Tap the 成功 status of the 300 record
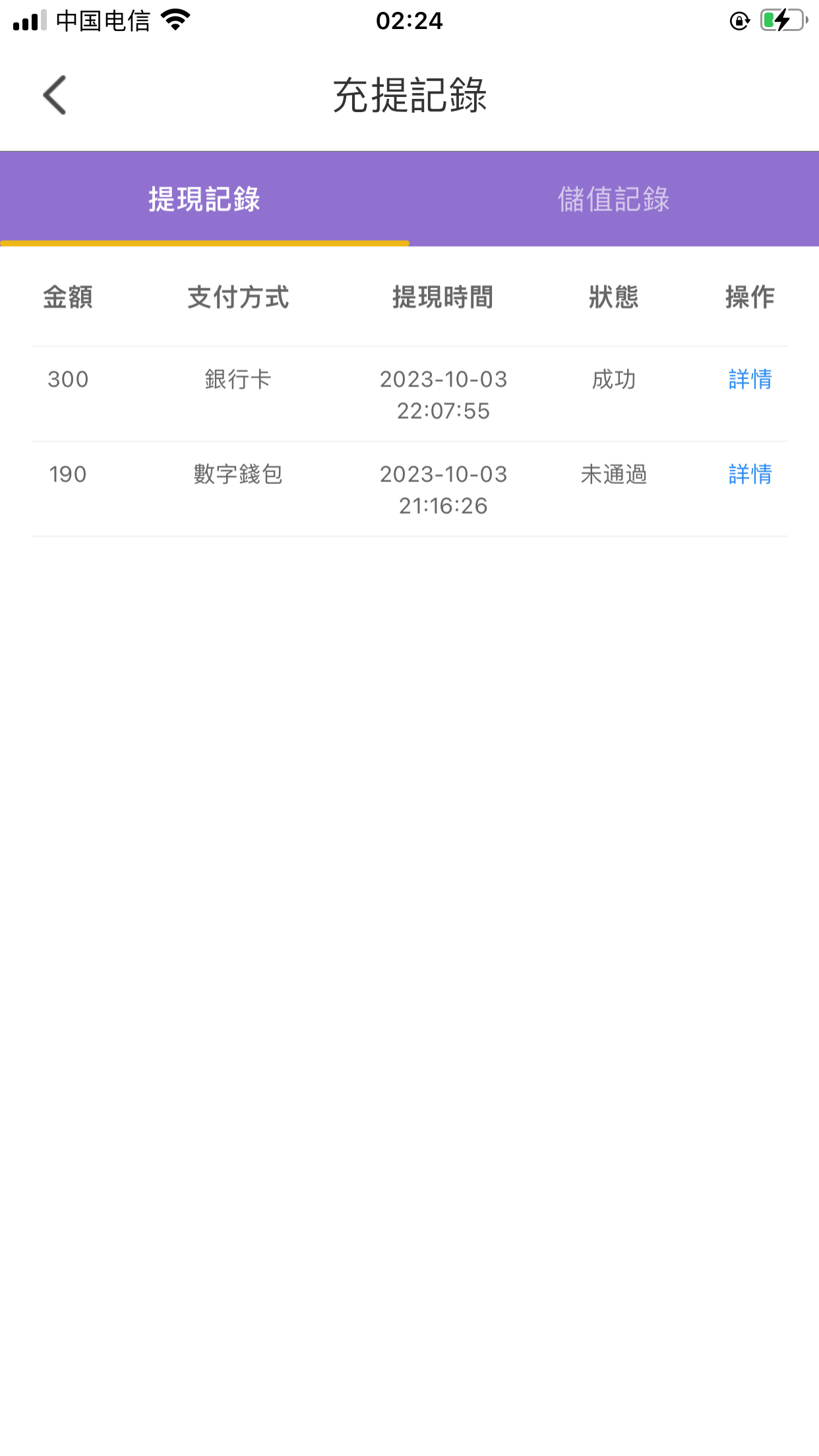Image resolution: width=819 pixels, height=1456 pixels. click(613, 379)
